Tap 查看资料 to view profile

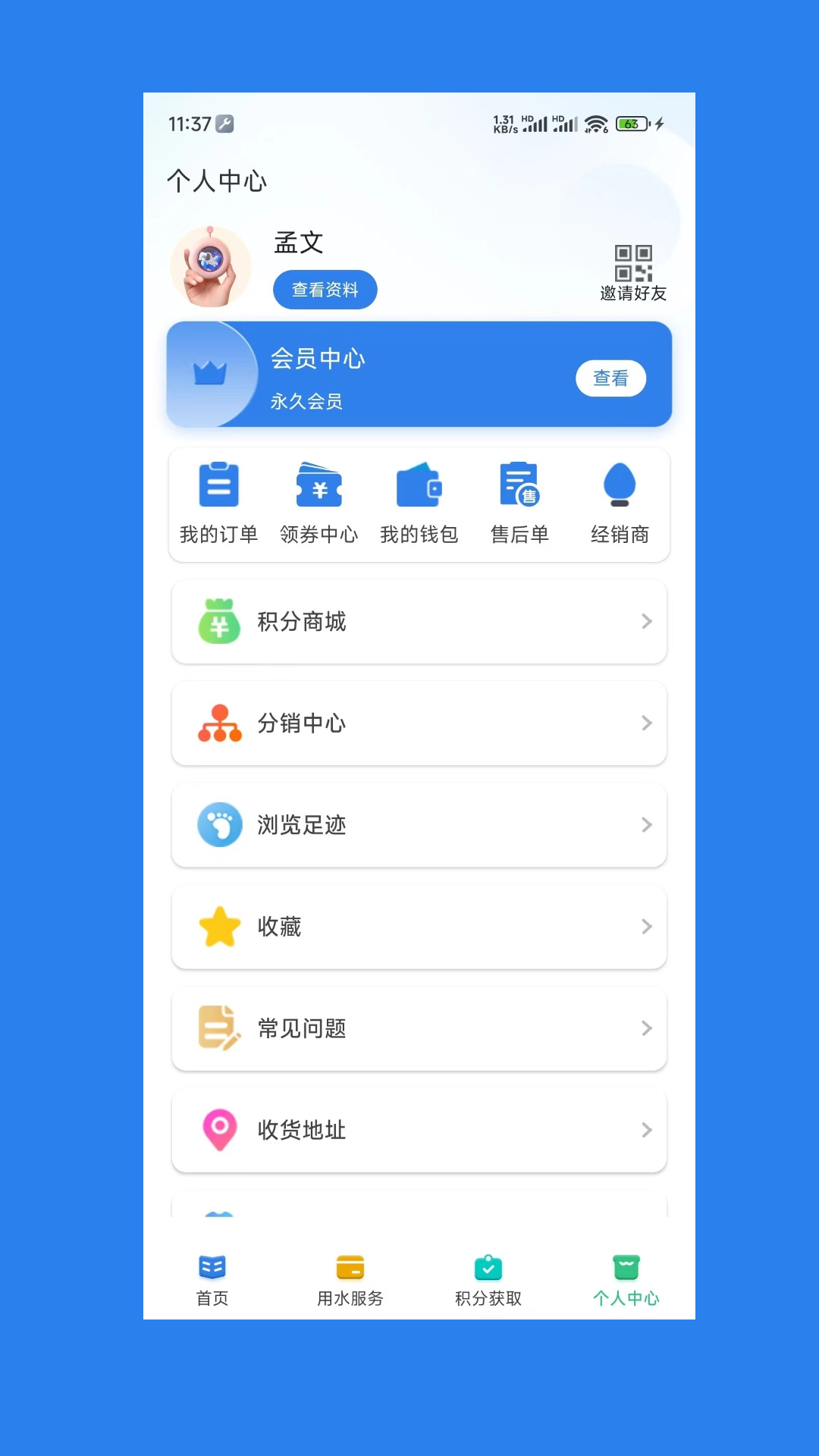pos(325,289)
